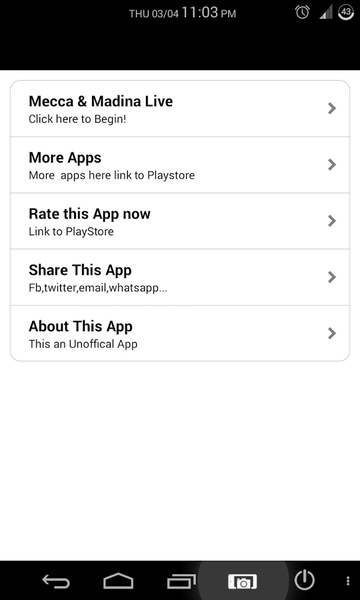View About This App
The image size is (360, 600).
pyautogui.click(x=180, y=333)
